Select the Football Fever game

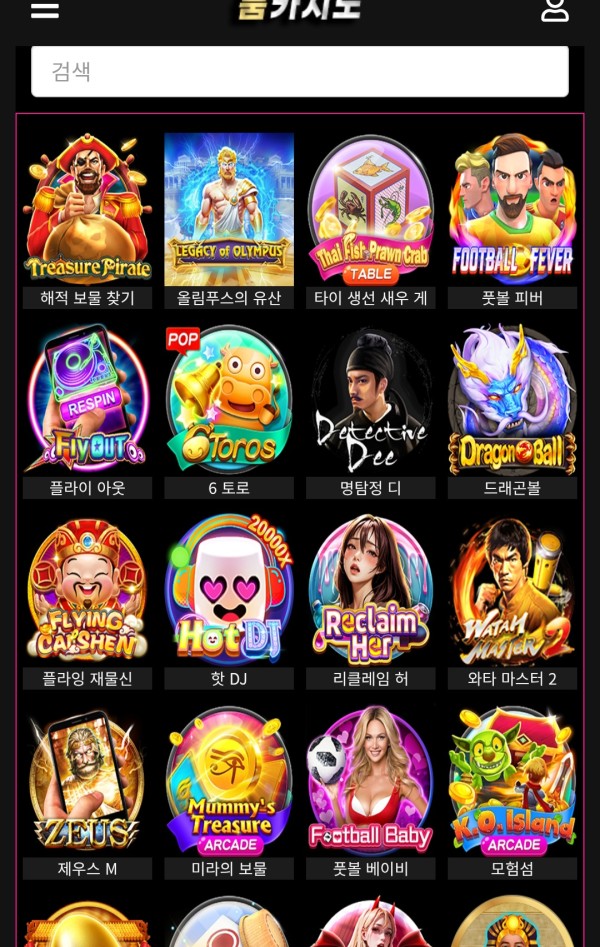[x=512, y=210]
